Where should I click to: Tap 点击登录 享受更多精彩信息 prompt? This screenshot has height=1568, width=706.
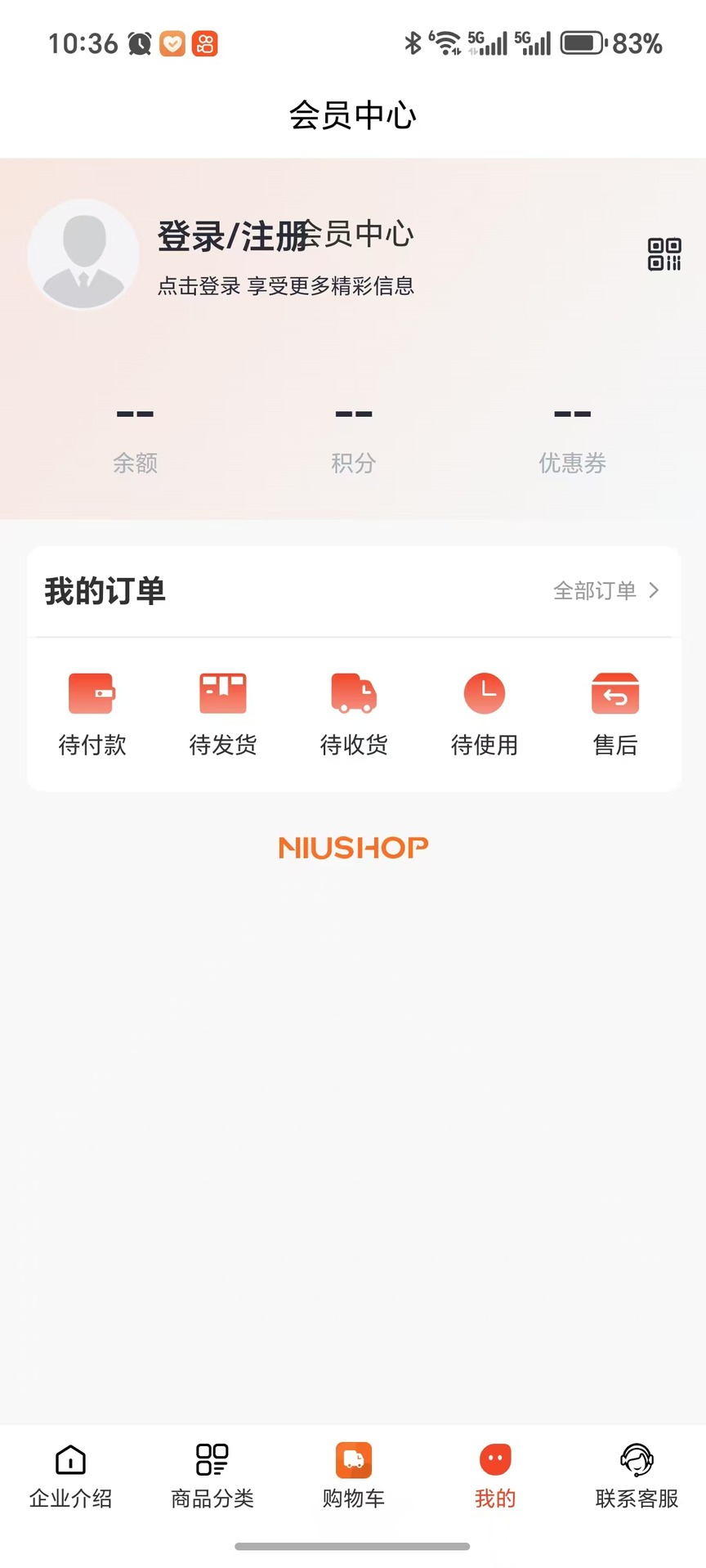(x=287, y=286)
